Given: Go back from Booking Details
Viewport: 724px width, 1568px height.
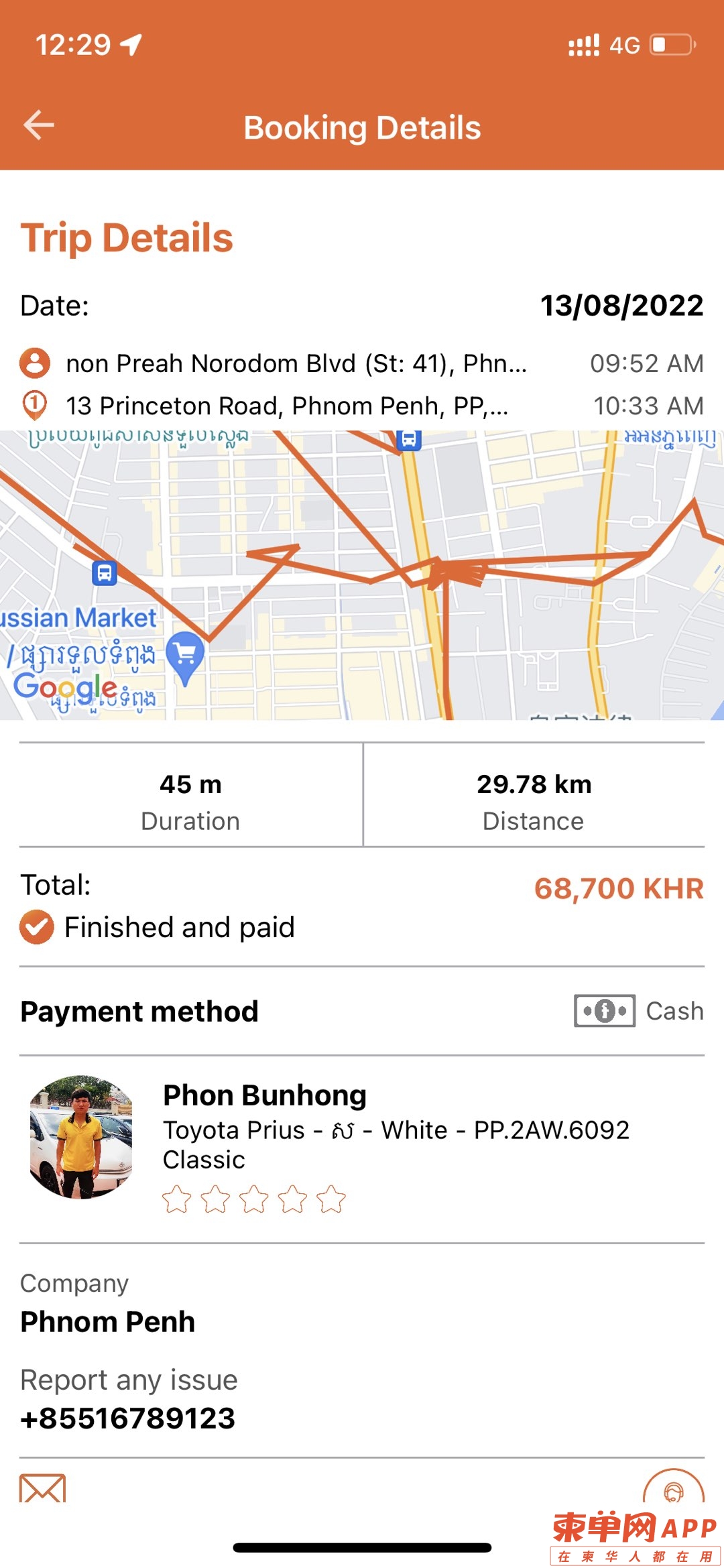Looking at the screenshot, I should (x=39, y=125).
